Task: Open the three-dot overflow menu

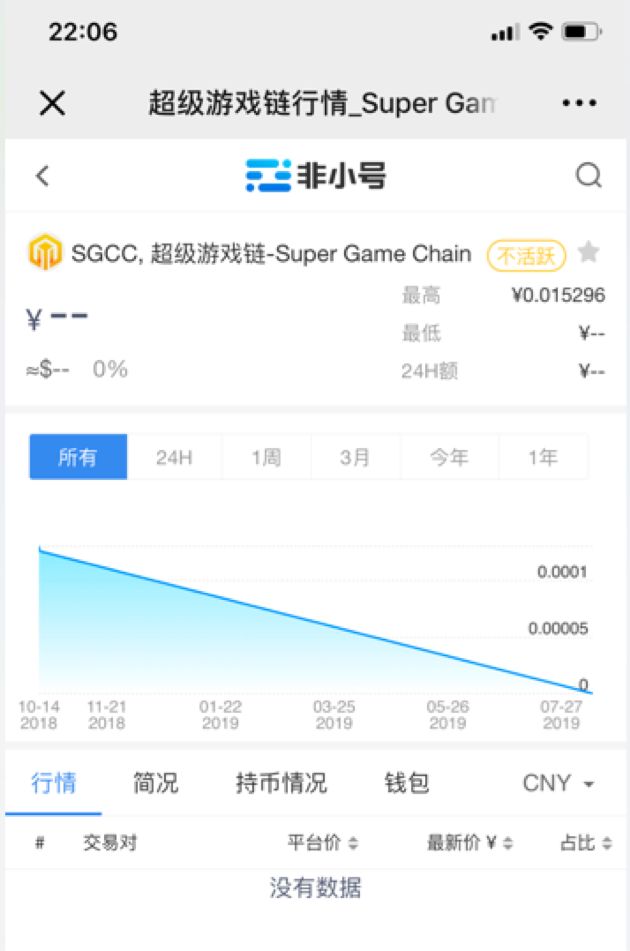Action: (x=579, y=103)
